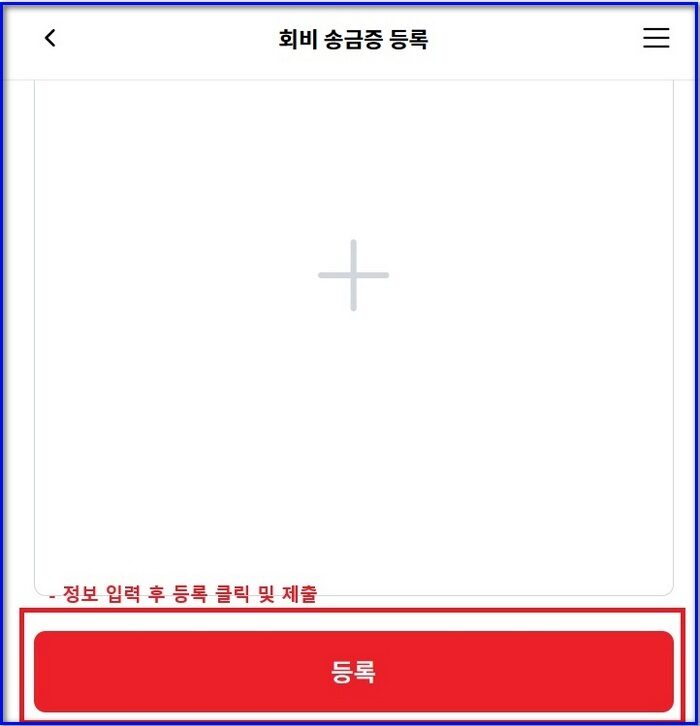Image resolution: width=700 pixels, height=726 pixels.
Task: Tap the red 등록 button
Action: point(353,671)
